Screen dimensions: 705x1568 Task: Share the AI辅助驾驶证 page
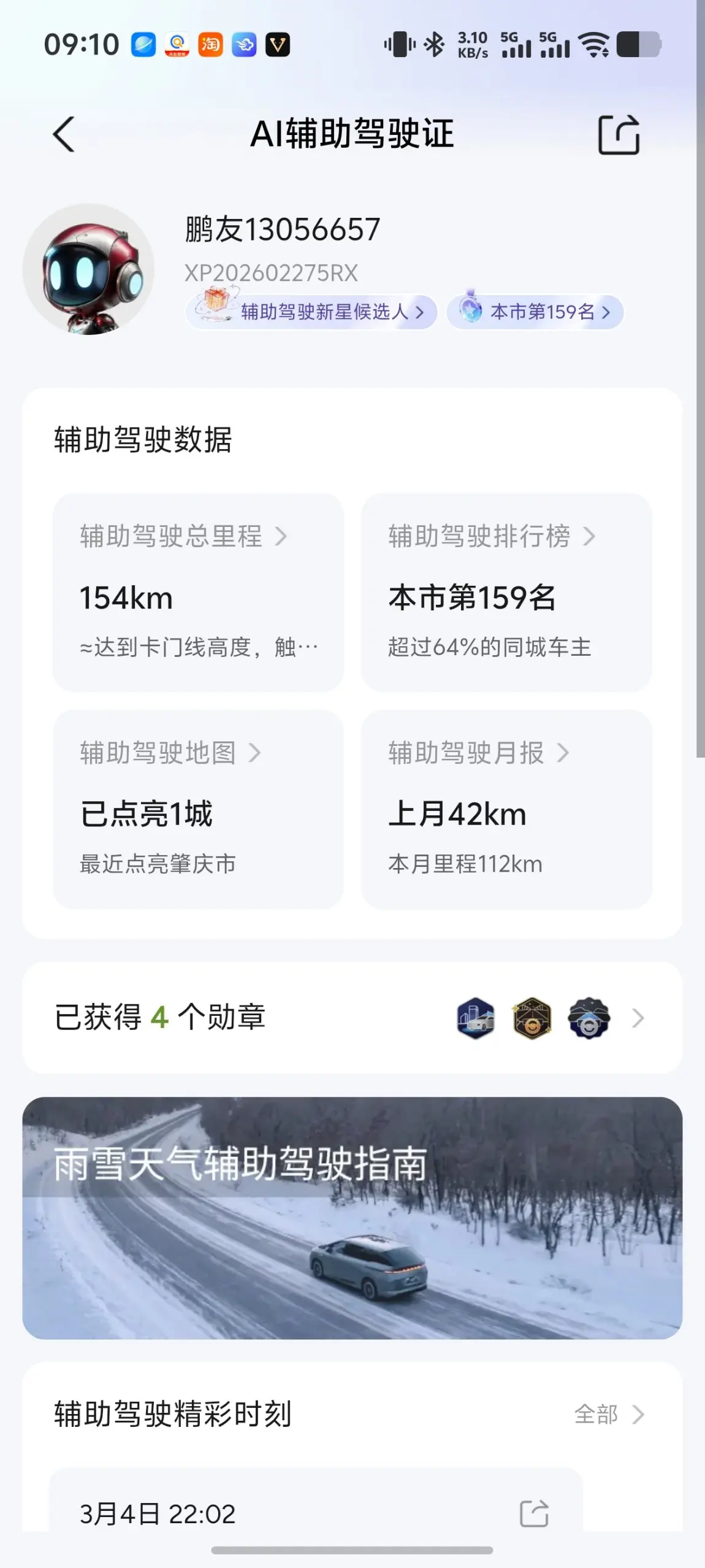tap(618, 134)
